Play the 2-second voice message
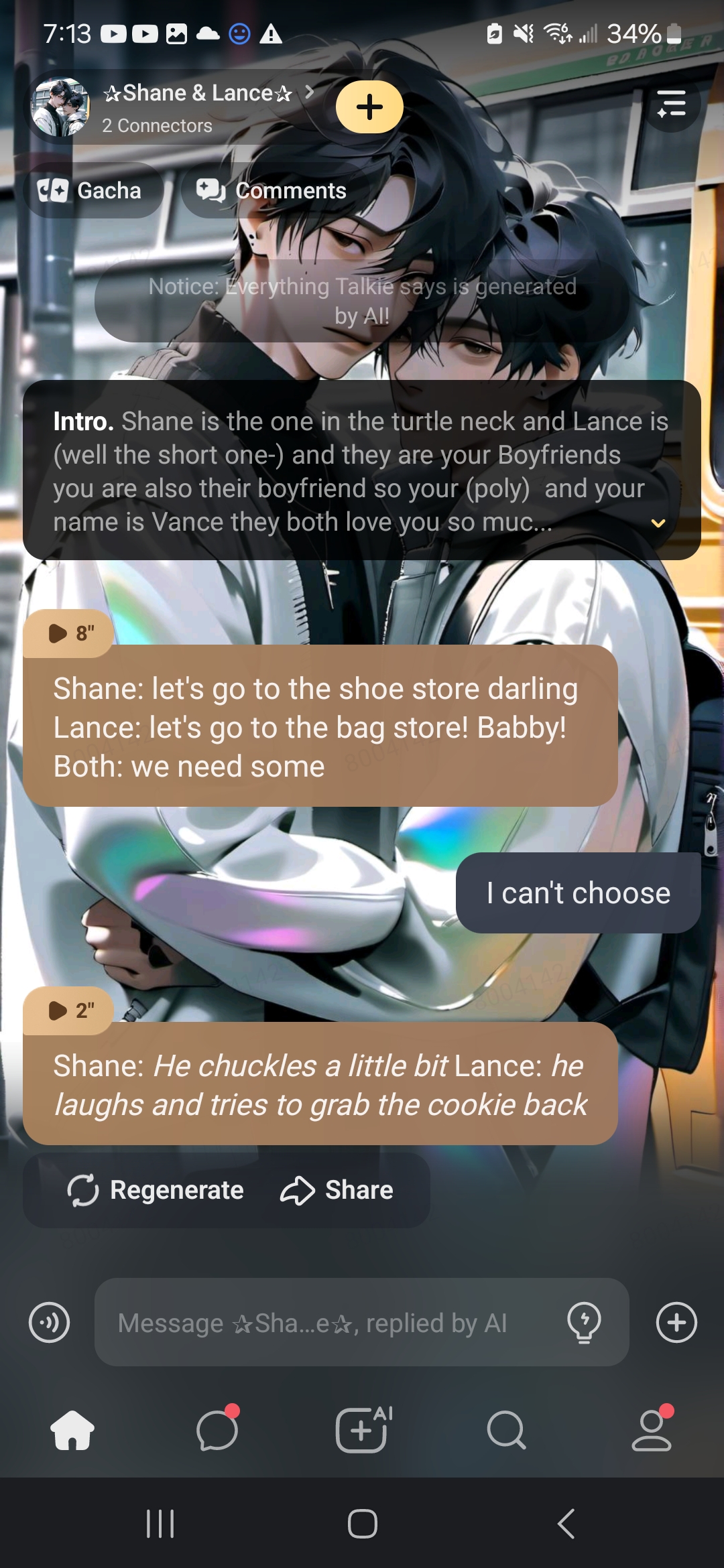 coord(70,1010)
